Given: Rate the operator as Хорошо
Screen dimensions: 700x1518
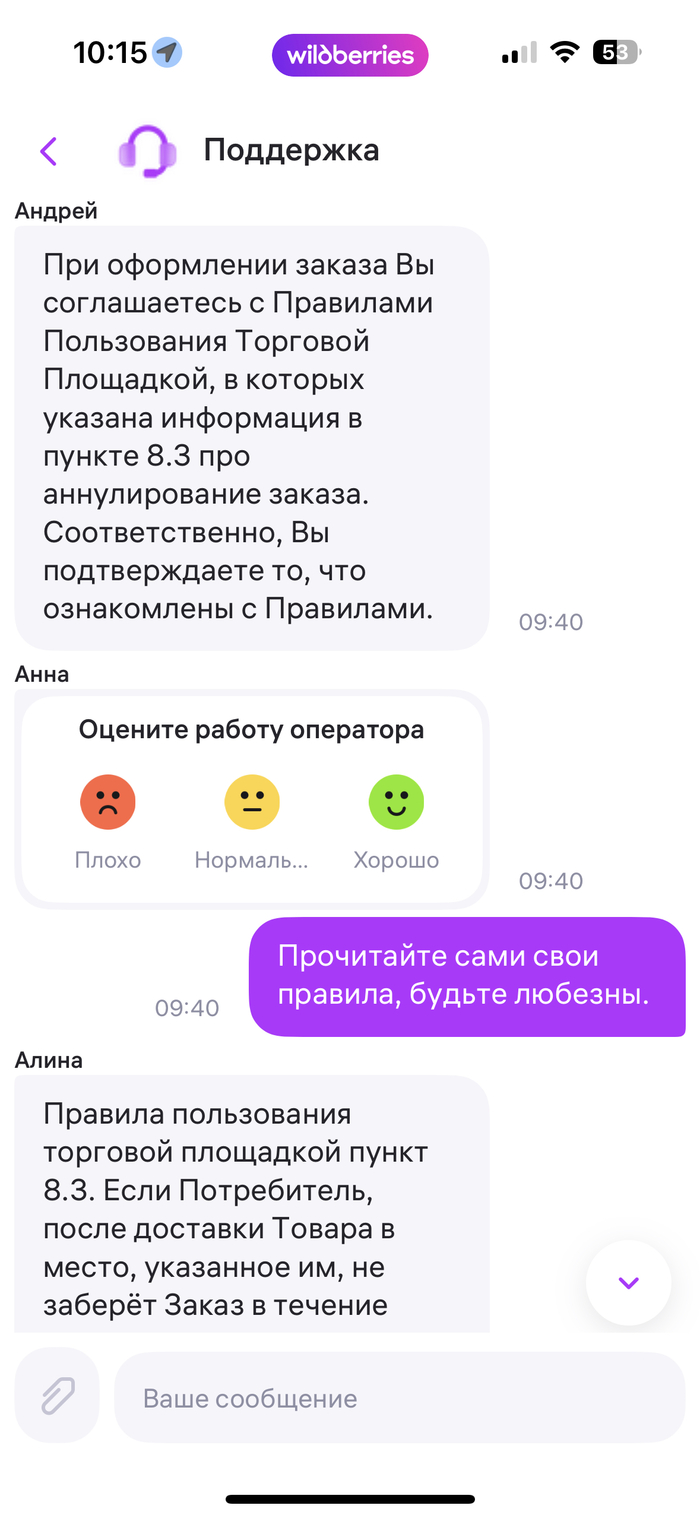Looking at the screenshot, I should click(396, 802).
